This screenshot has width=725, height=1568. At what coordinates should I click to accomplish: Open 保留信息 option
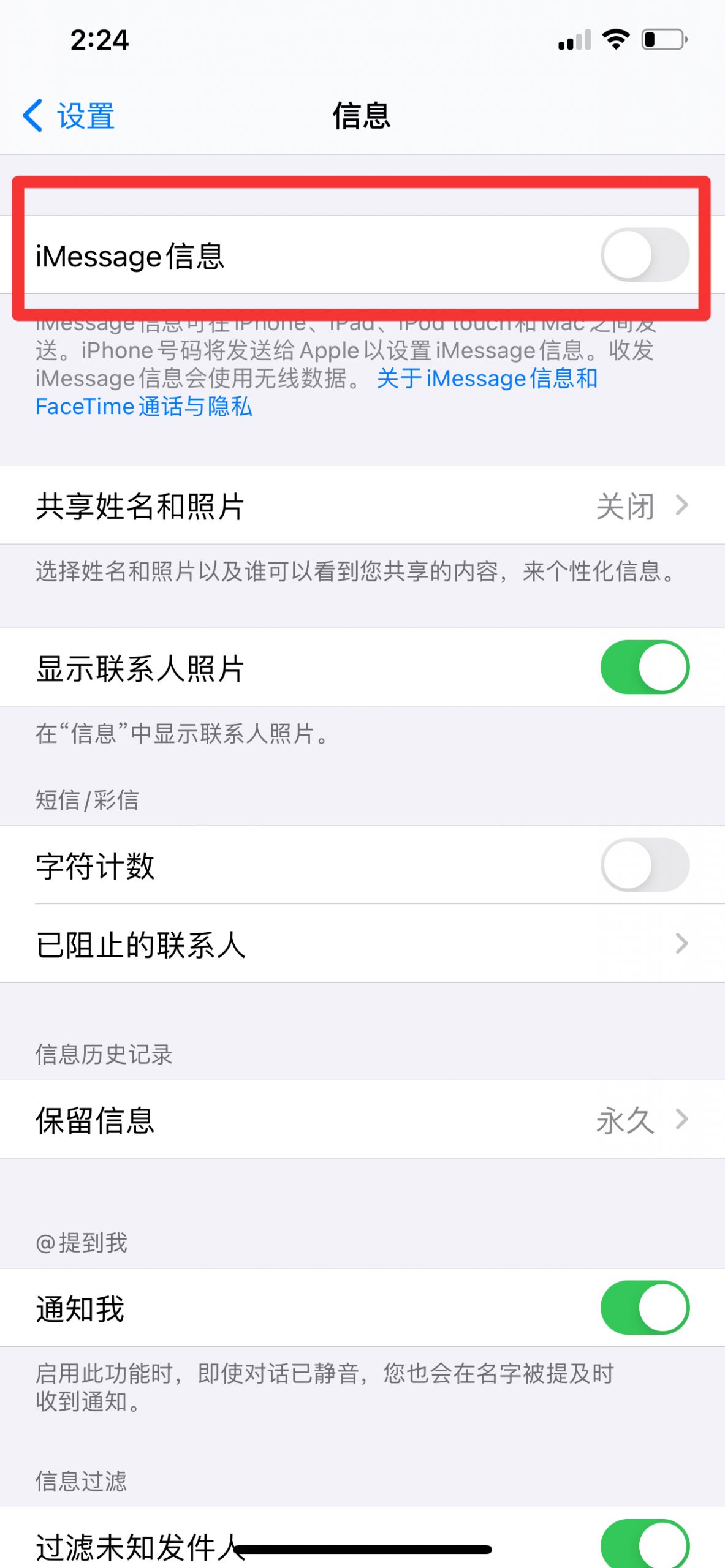point(362,1120)
